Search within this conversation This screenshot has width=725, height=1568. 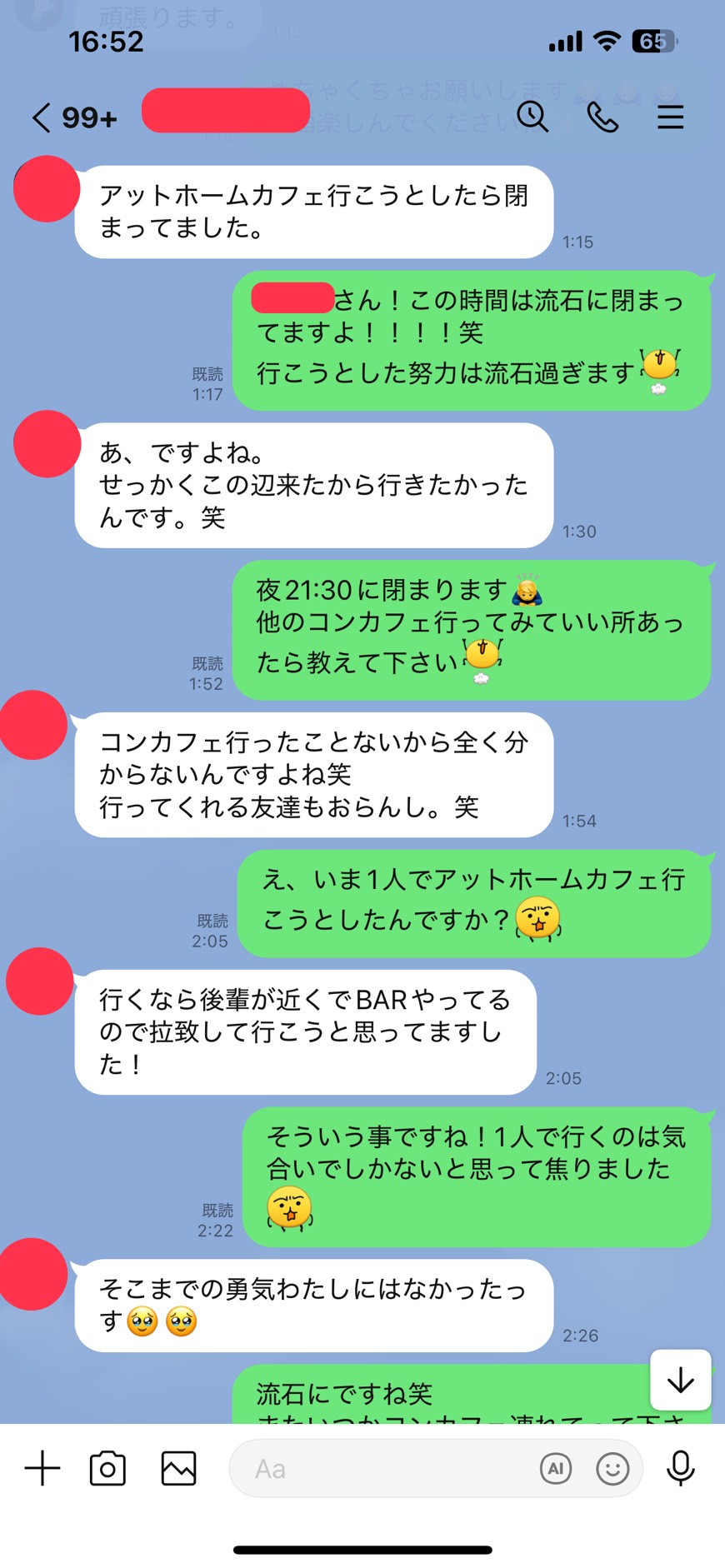[532, 117]
